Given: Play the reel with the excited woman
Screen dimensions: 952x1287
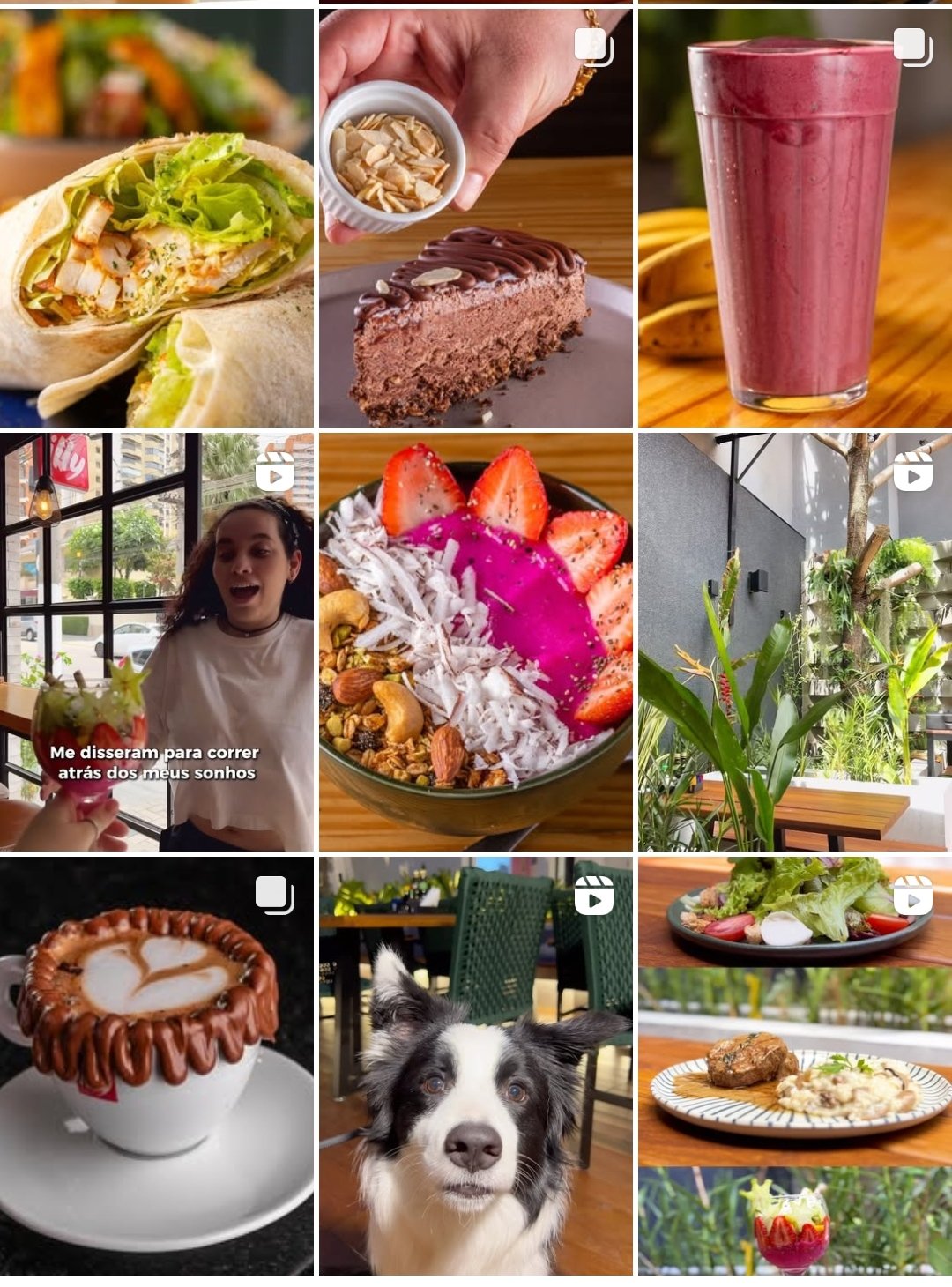Looking at the screenshot, I should click(x=157, y=642).
